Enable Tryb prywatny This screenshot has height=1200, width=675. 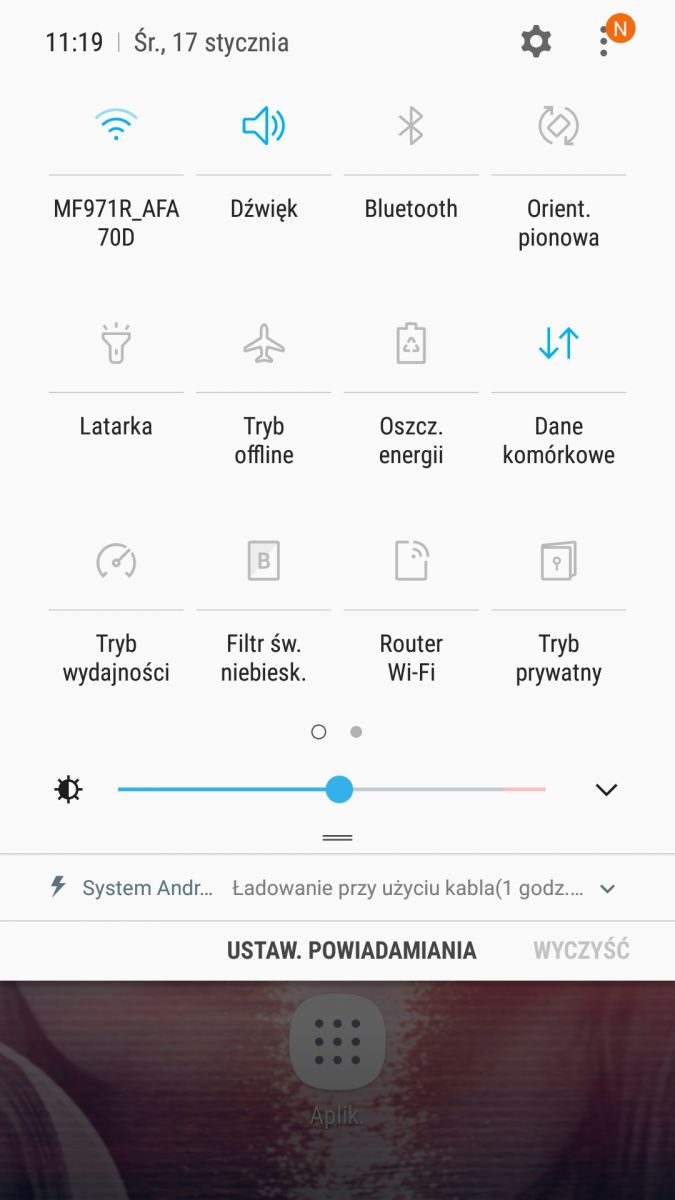coord(558,561)
